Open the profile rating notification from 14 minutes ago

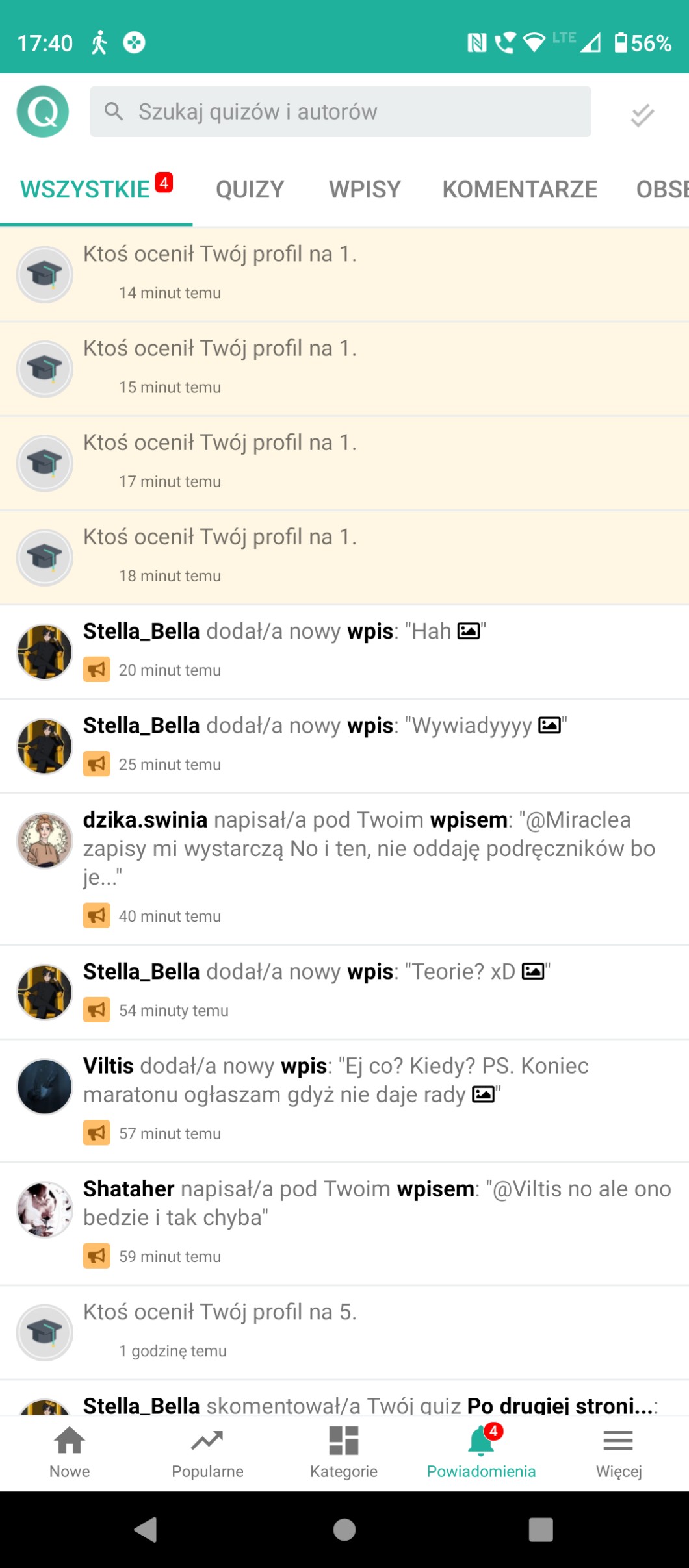(x=344, y=273)
